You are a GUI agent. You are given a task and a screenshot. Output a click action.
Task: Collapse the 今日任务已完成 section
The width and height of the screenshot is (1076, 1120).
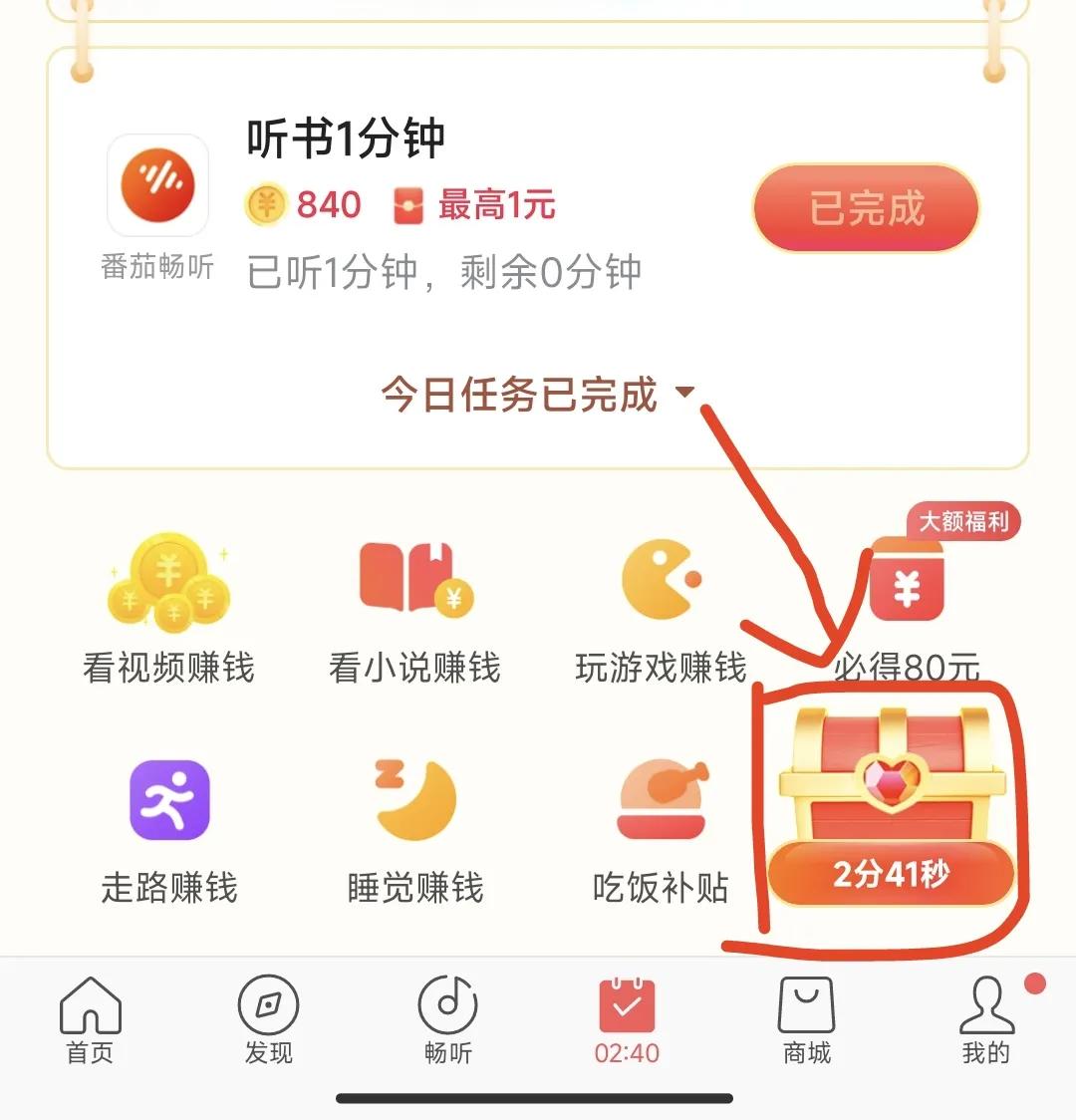click(535, 396)
